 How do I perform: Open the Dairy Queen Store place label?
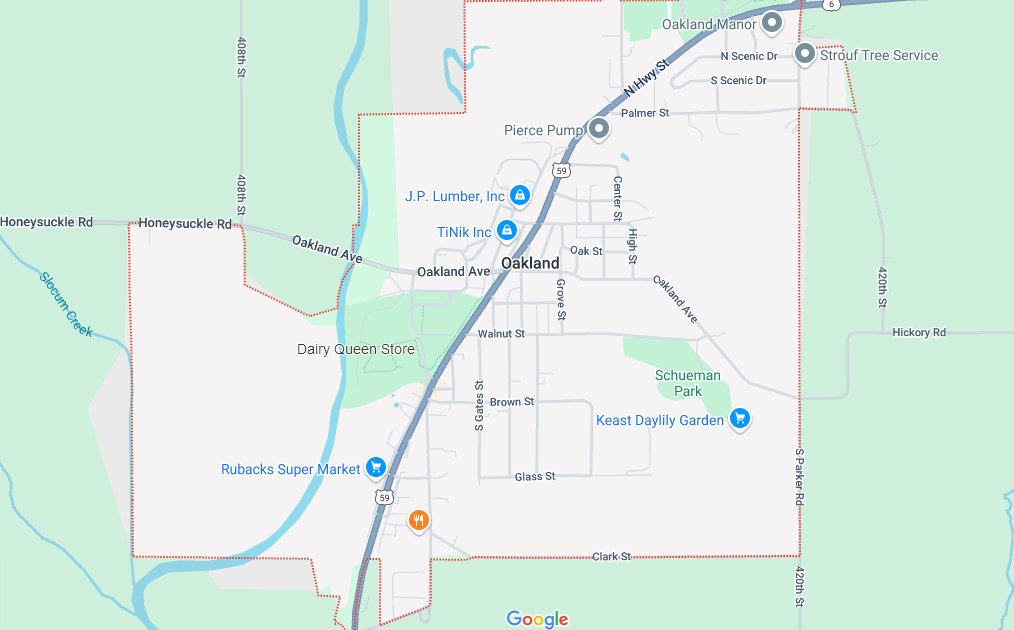(356, 349)
